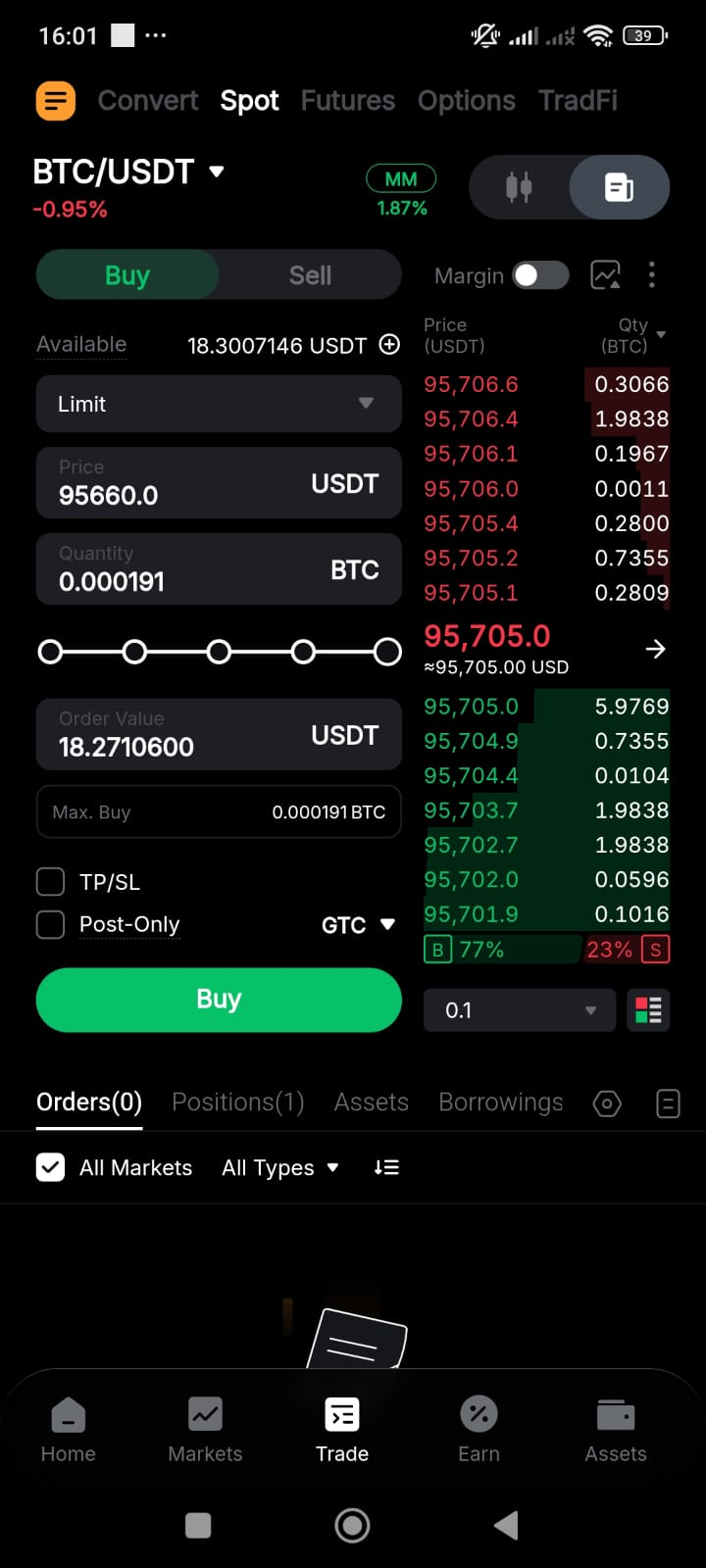Uncheck the All Markets checkbox
Viewport: 706px width, 1568px height.
pos(50,1167)
